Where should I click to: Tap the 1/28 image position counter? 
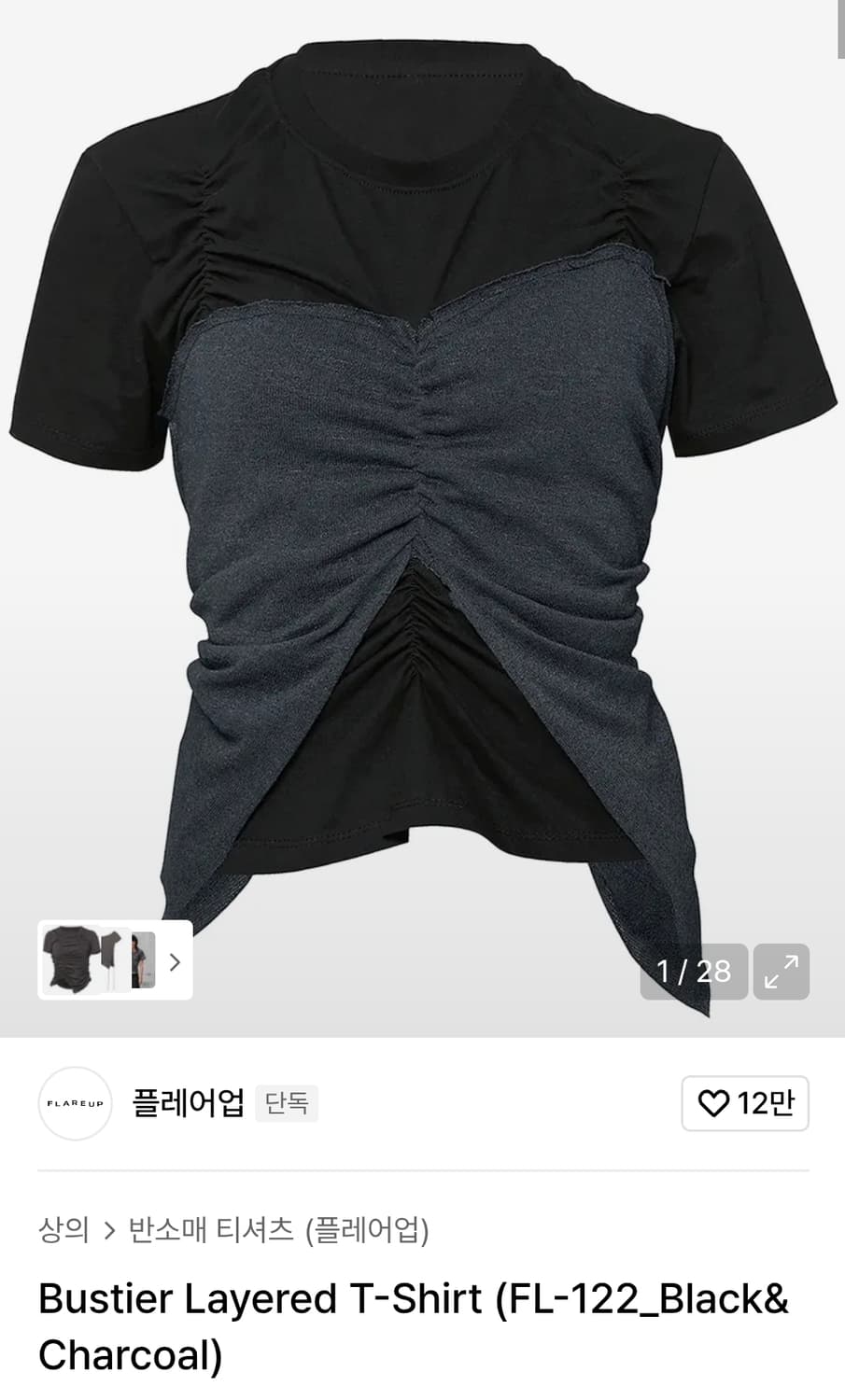693,973
